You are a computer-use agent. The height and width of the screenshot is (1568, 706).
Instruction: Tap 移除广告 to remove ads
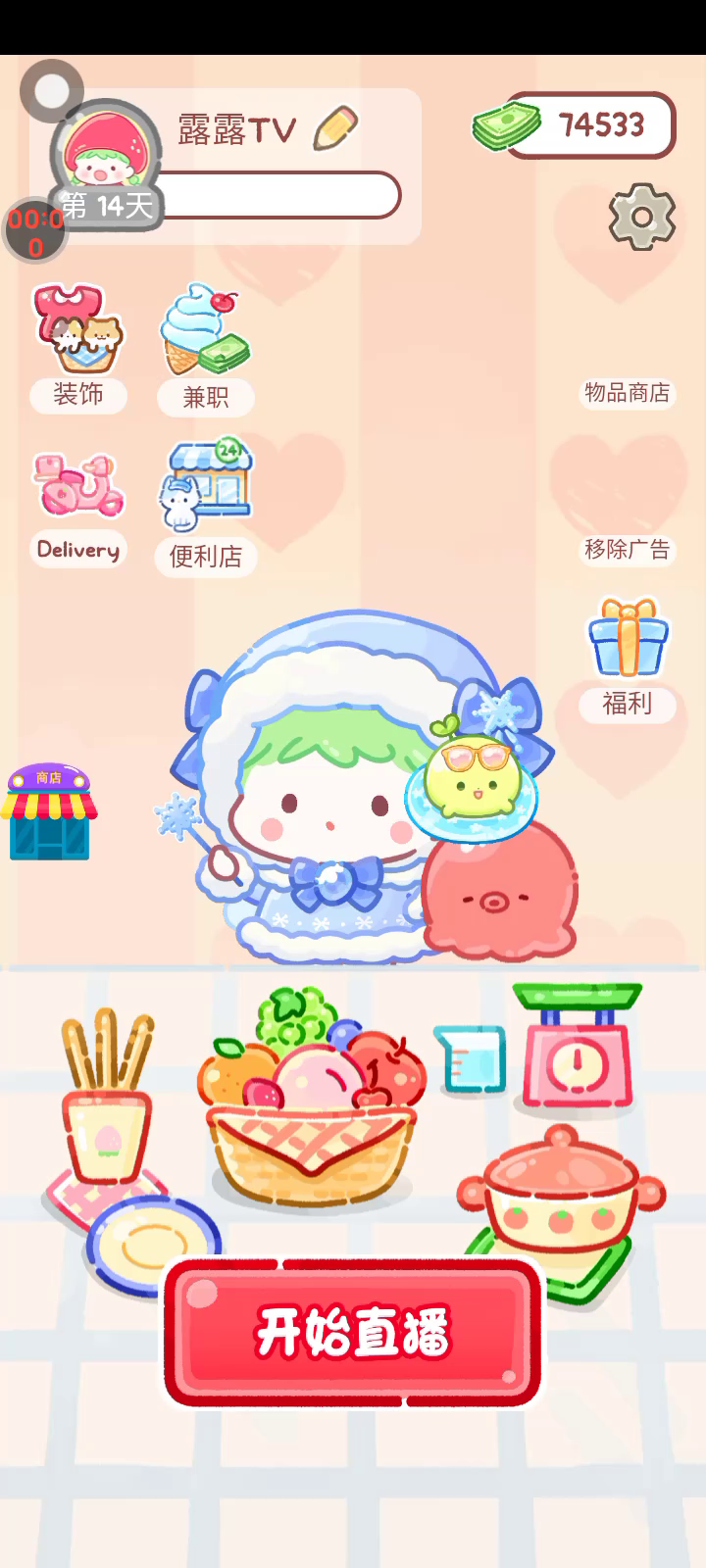pos(627,549)
